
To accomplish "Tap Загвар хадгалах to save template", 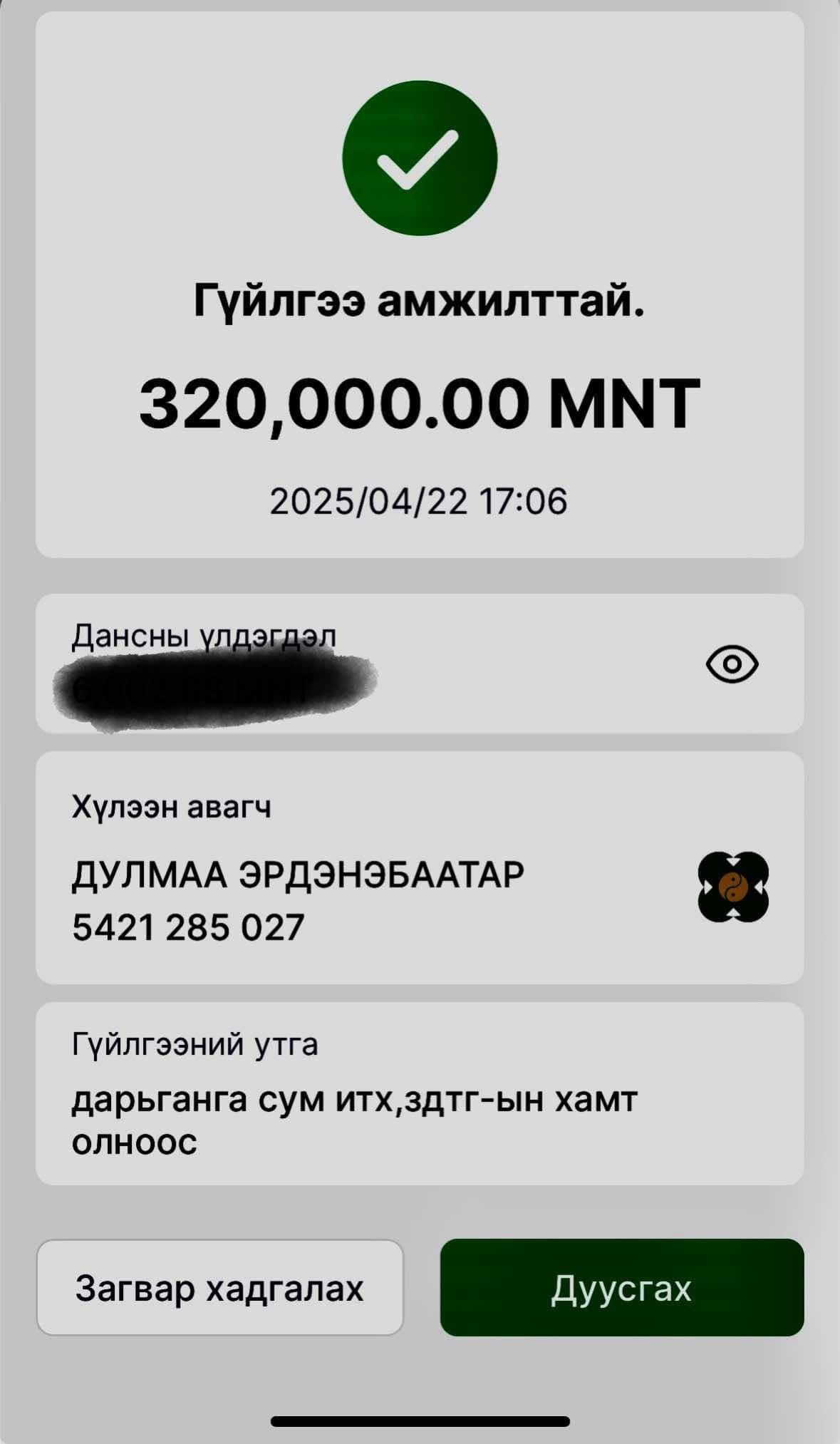I will click(x=220, y=1287).
